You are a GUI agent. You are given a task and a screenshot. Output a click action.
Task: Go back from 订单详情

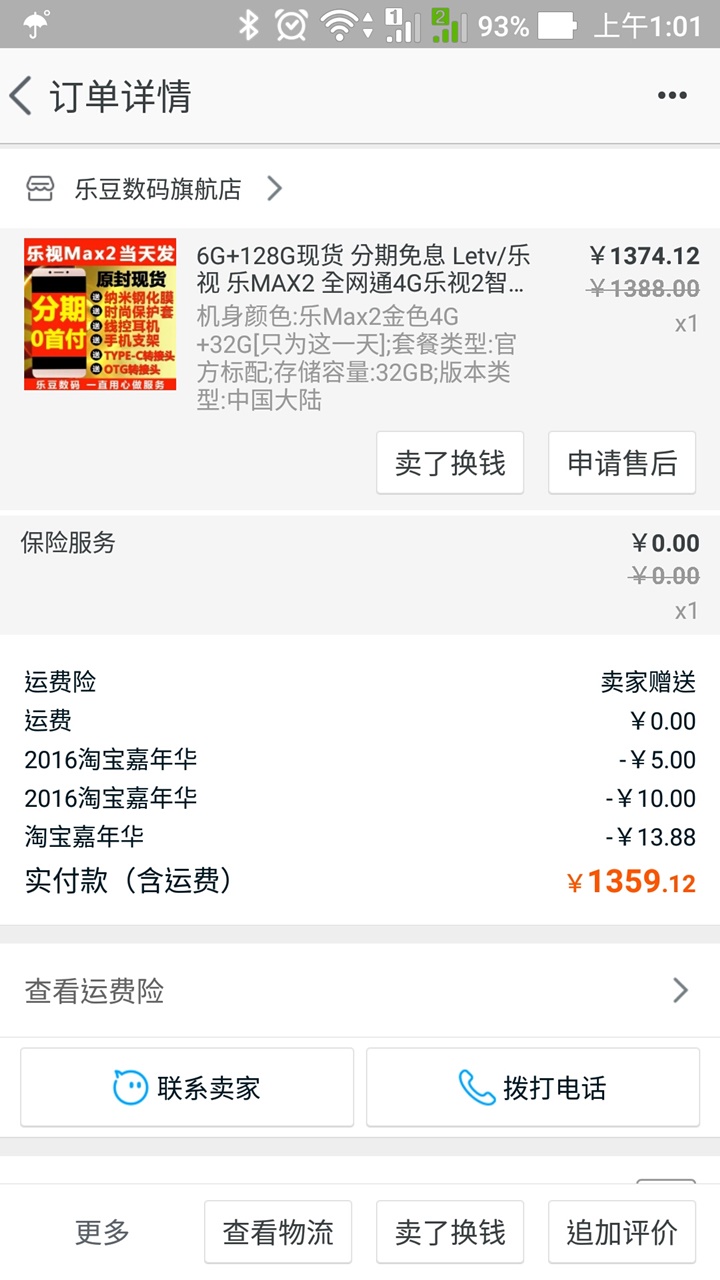tap(22, 97)
